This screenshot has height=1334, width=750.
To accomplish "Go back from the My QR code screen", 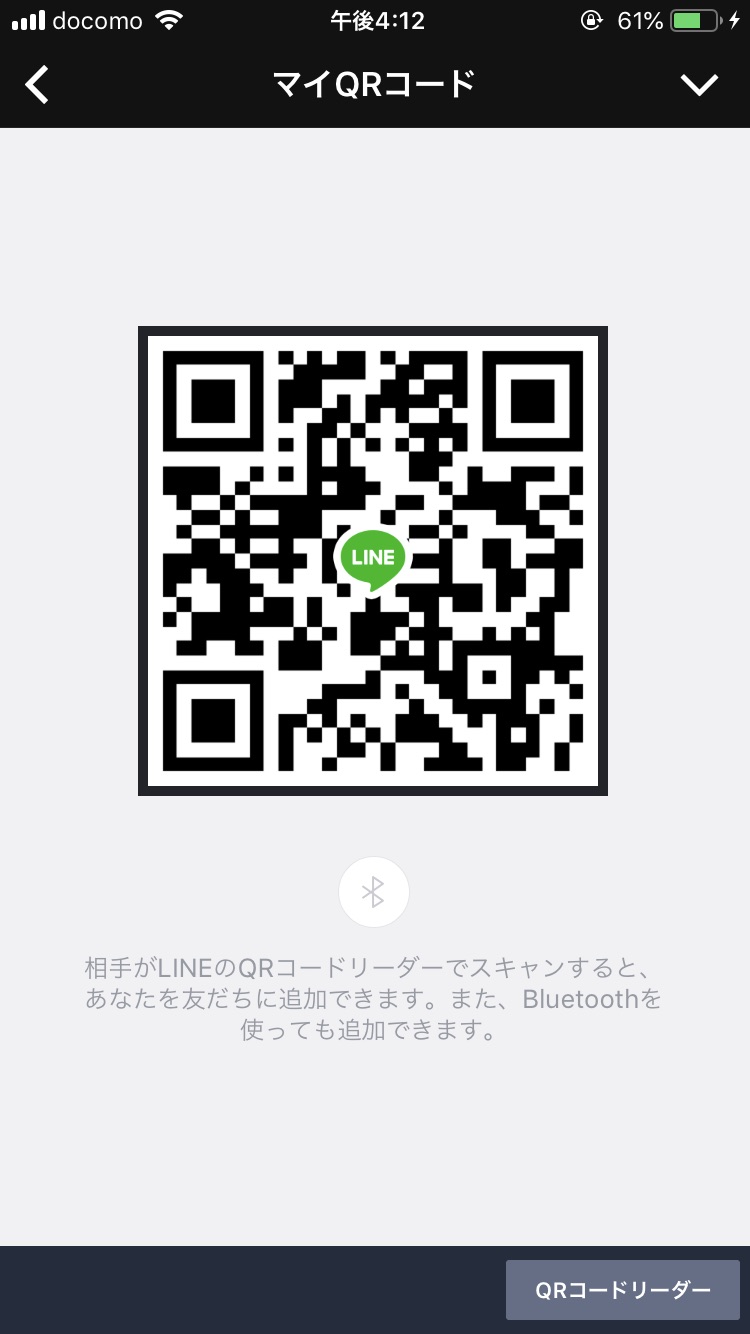I will click(37, 85).
